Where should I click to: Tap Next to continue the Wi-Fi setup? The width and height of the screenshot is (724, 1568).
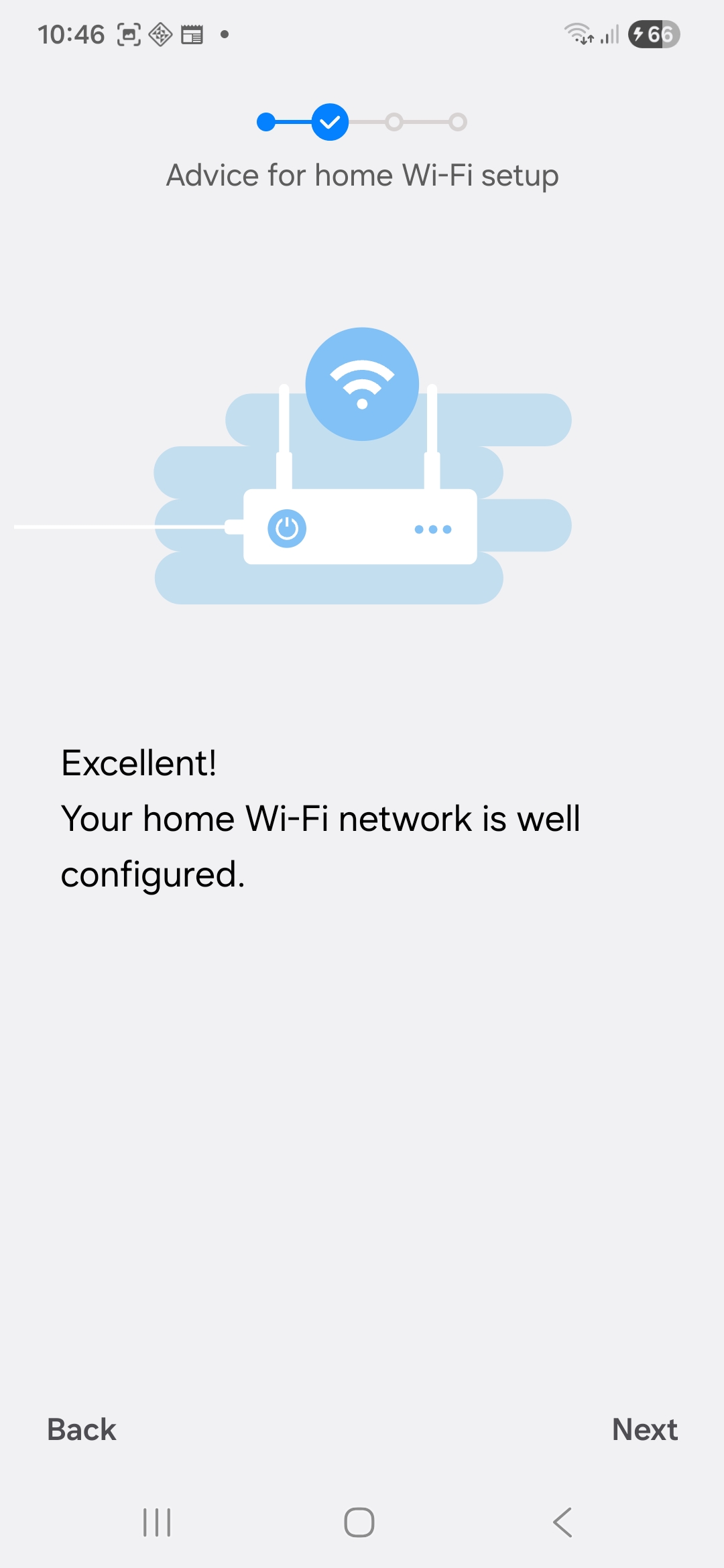[x=644, y=1429]
